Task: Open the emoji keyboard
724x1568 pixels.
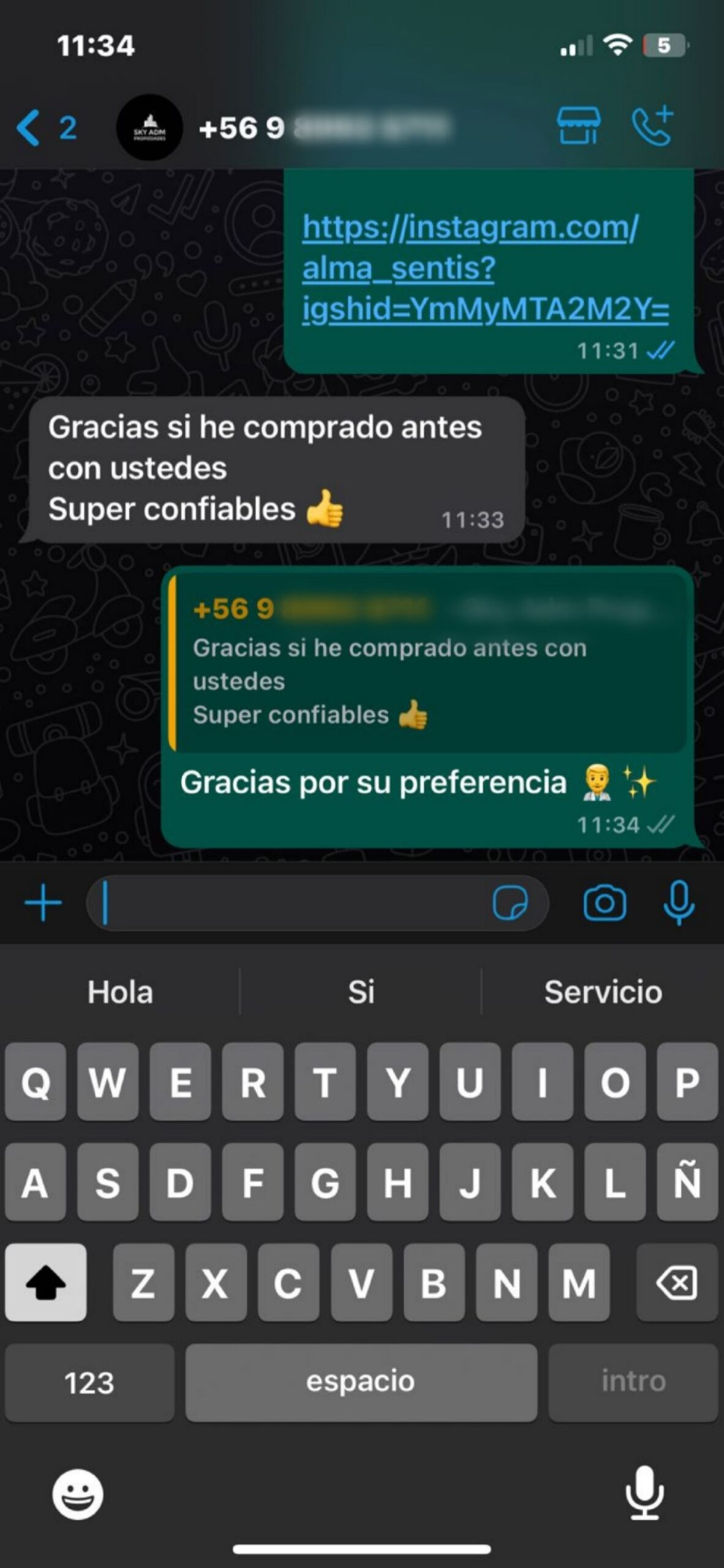Action: coord(78,1495)
